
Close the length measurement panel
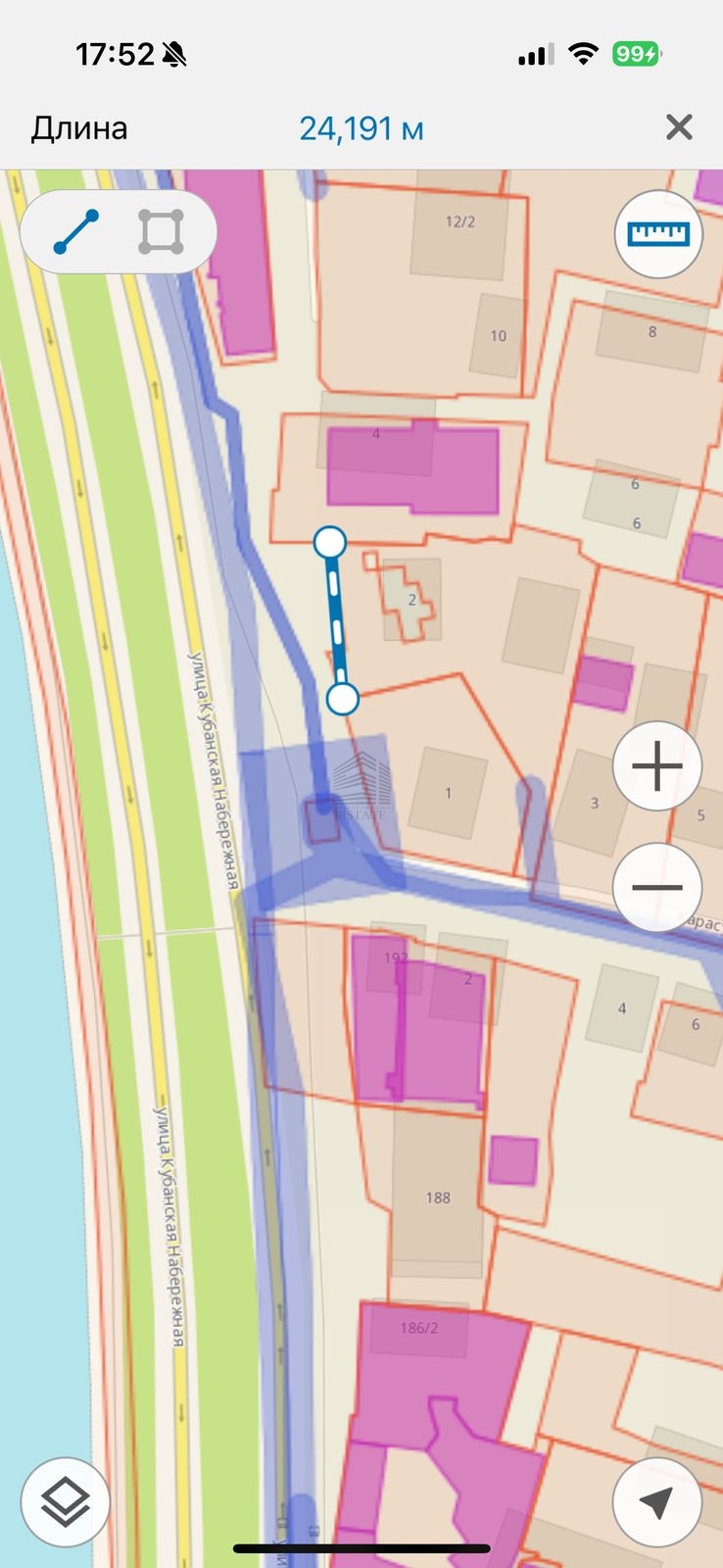tap(679, 127)
